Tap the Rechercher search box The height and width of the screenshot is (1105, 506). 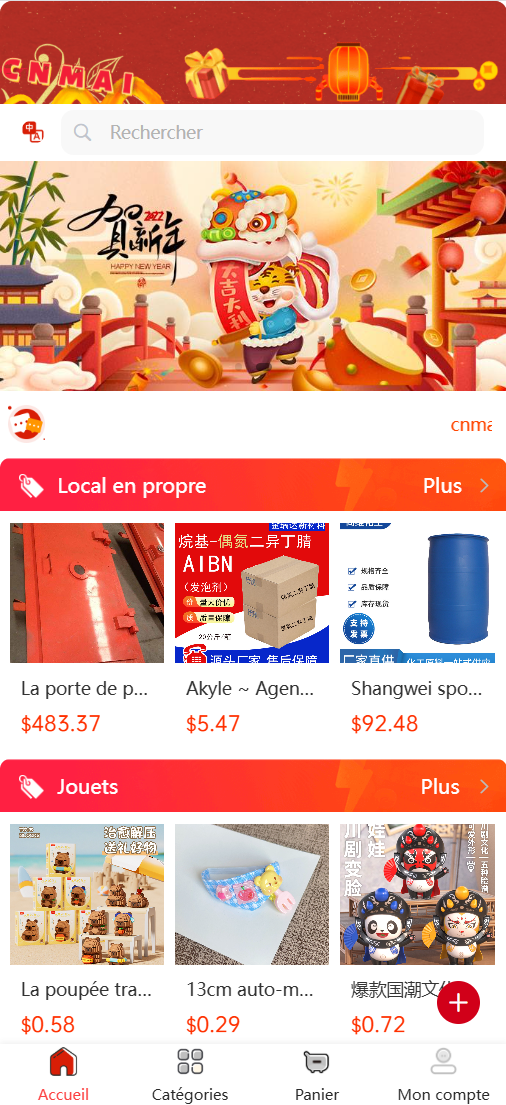272,132
